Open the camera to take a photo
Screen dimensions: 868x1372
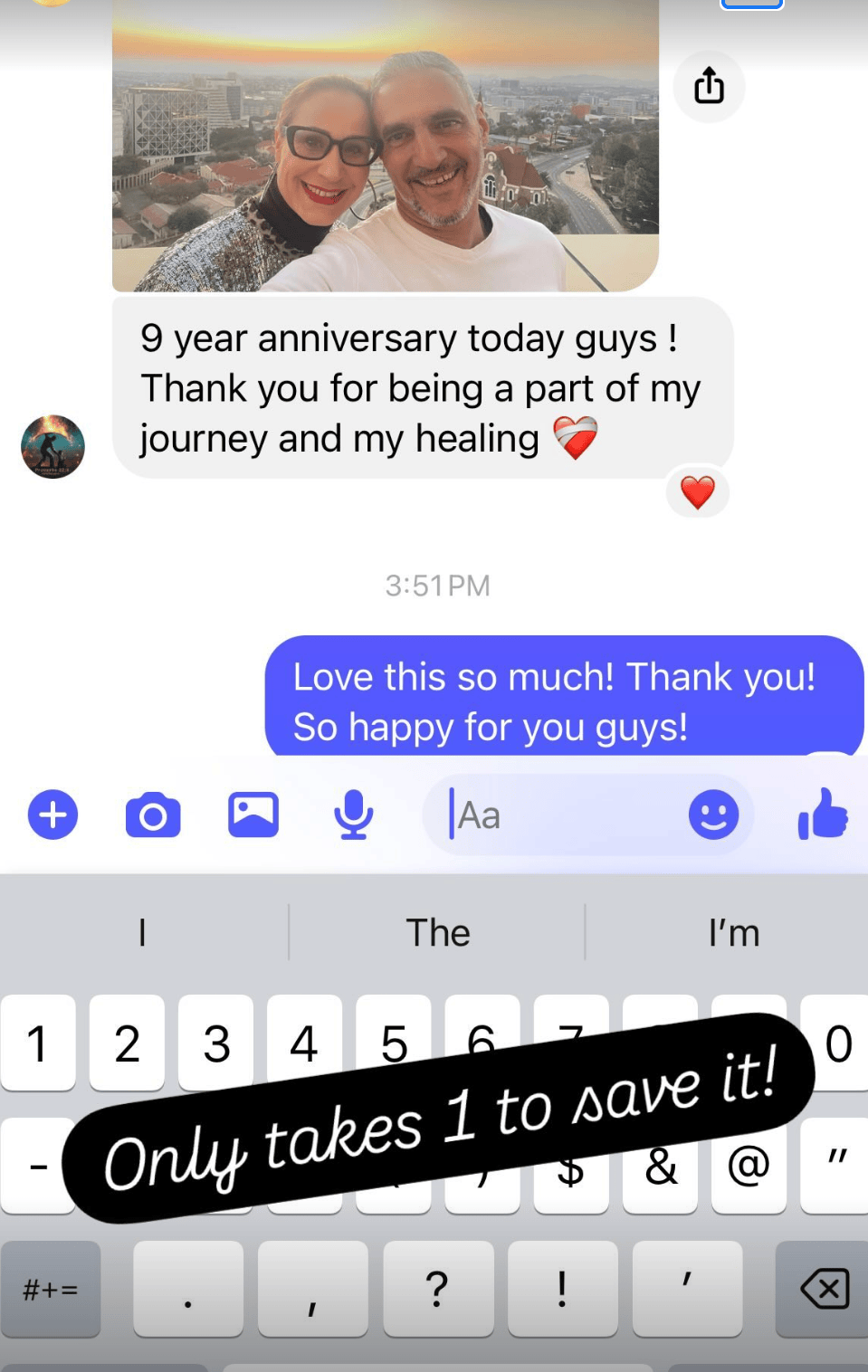[x=153, y=815]
